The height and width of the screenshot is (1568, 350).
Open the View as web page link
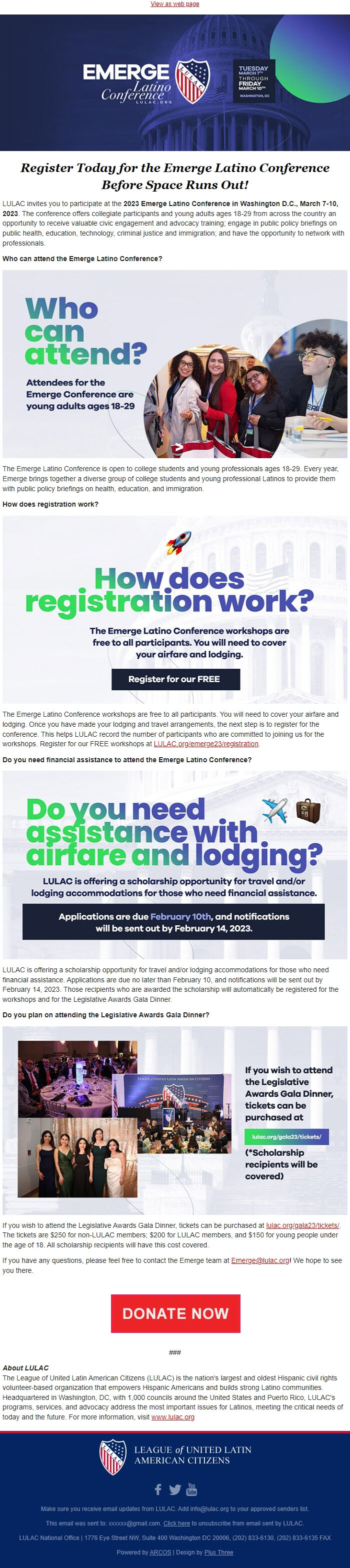click(x=174, y=5)
